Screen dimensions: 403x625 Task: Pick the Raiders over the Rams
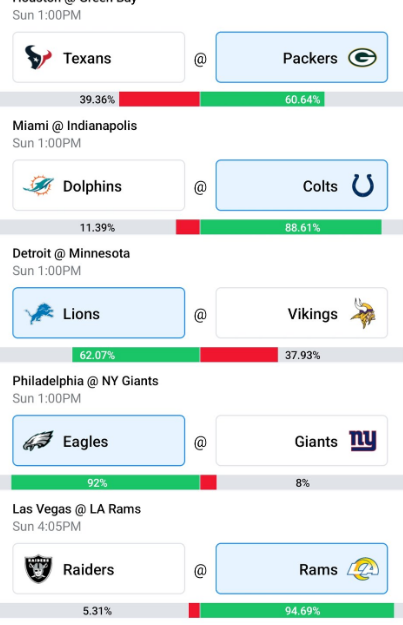pos(98,569)
